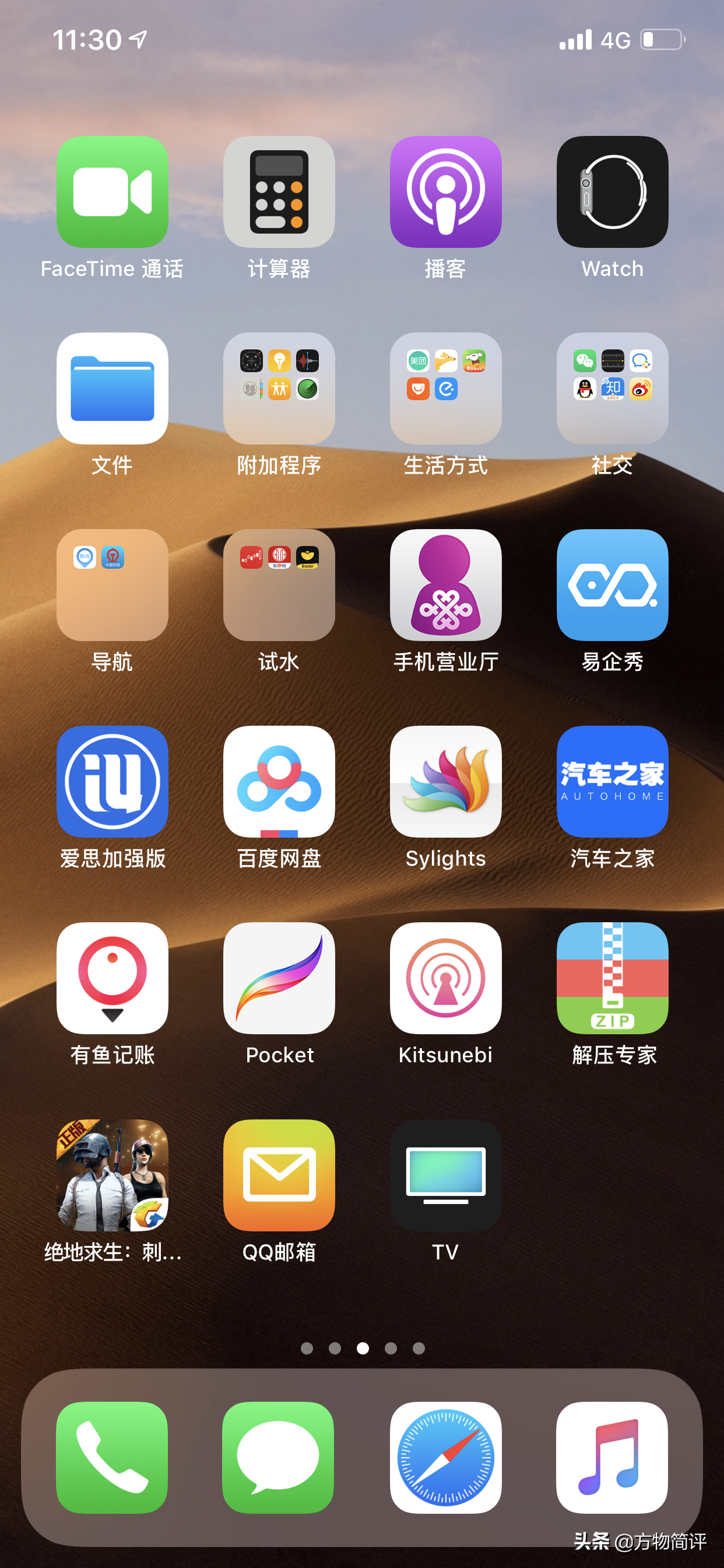
Task: Open the QQ邮箱 mail app
Action: point(279,1175)
